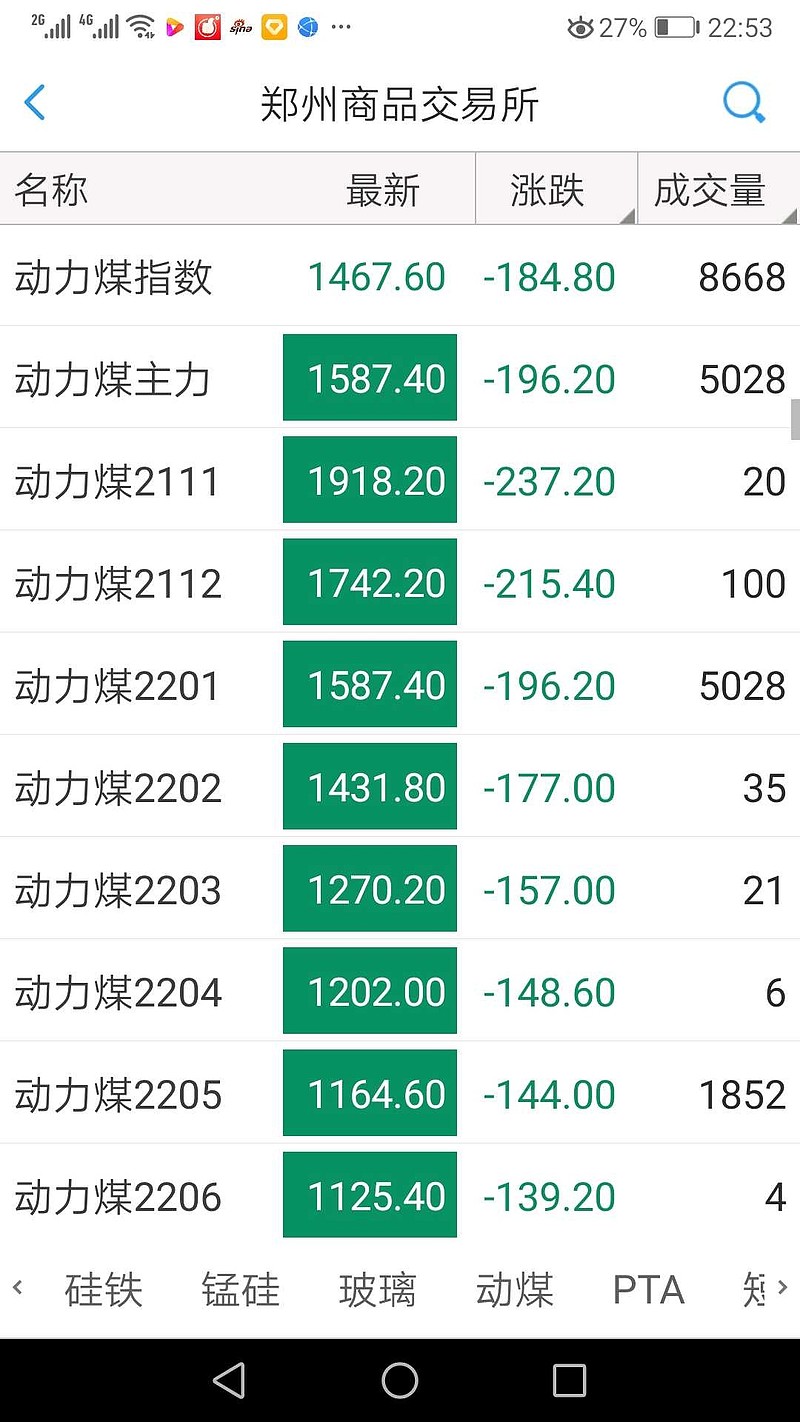Switch to the 锰硅 tab
The width and height of the screenshot is (800, 1422).
pyautogui.click(x=240, y=1290)
